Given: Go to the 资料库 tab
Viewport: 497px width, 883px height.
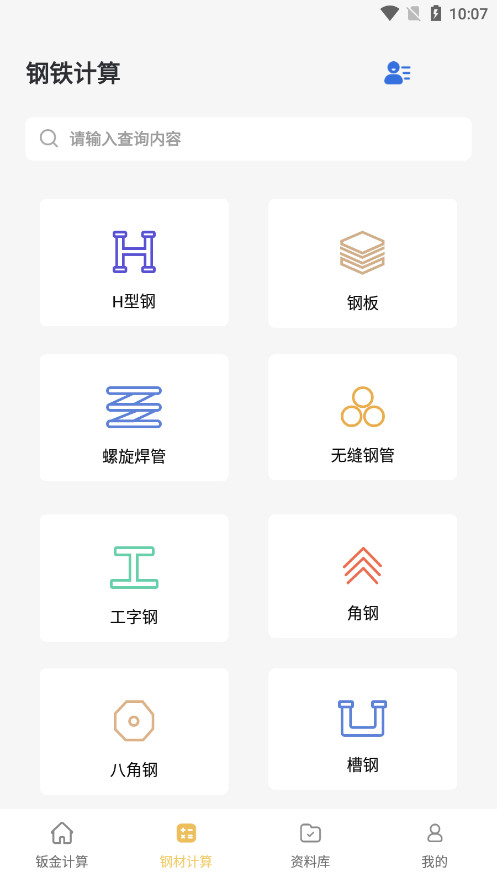Looking at the screenshot, I should (310, 845).
